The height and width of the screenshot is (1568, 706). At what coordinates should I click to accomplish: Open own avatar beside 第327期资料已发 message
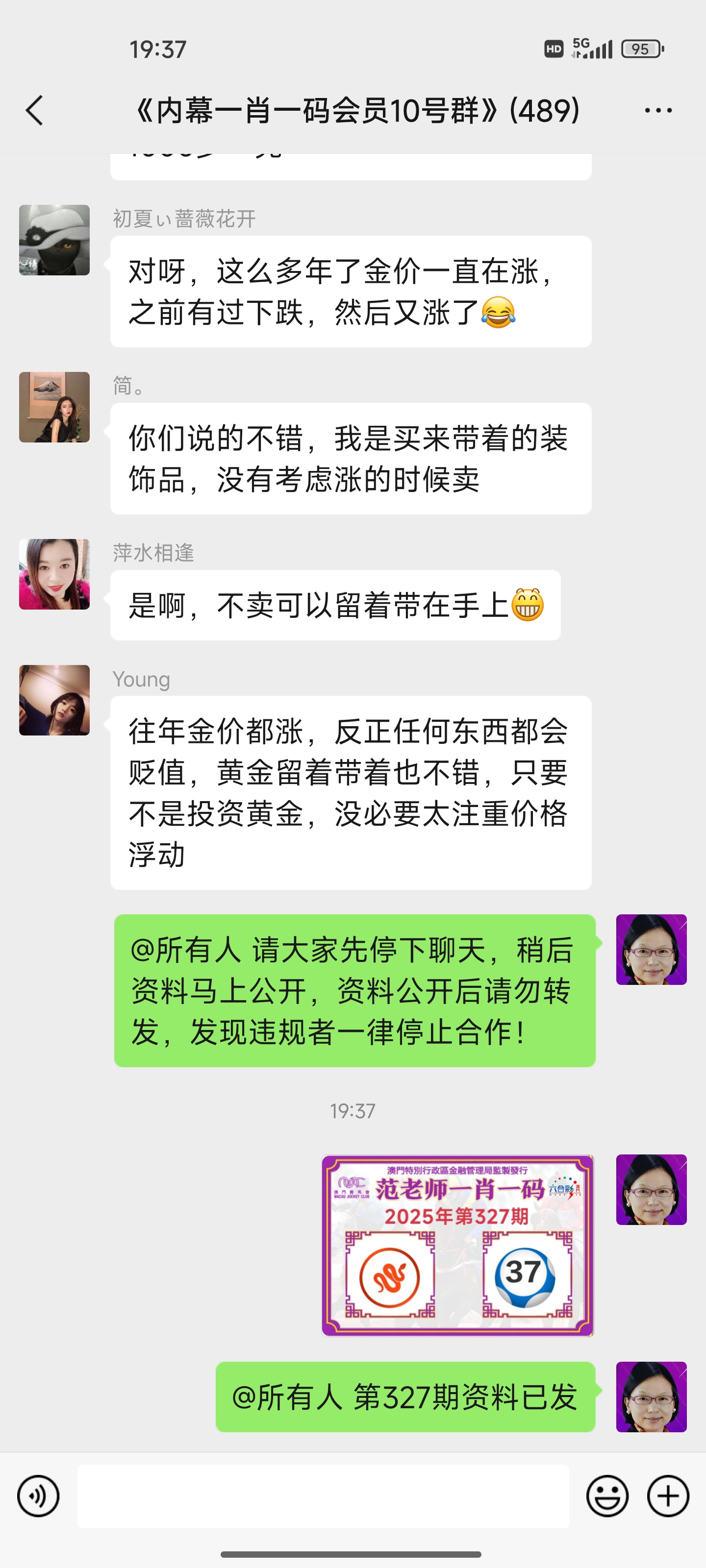[x=651, y=1396]
